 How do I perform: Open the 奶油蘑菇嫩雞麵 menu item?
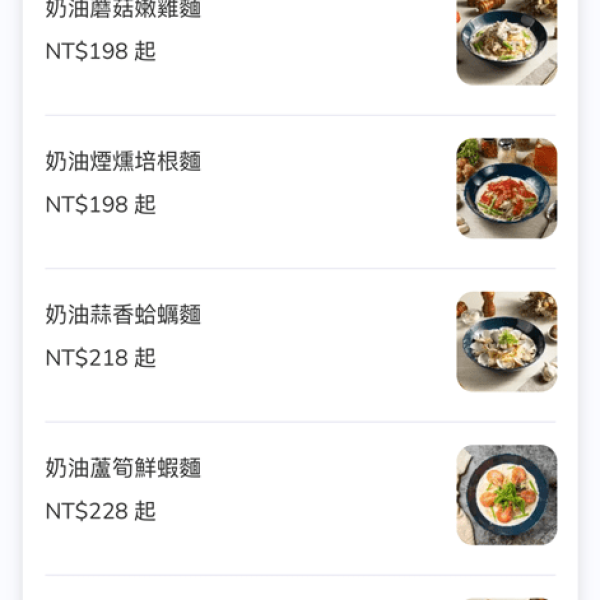pos(124,12)
